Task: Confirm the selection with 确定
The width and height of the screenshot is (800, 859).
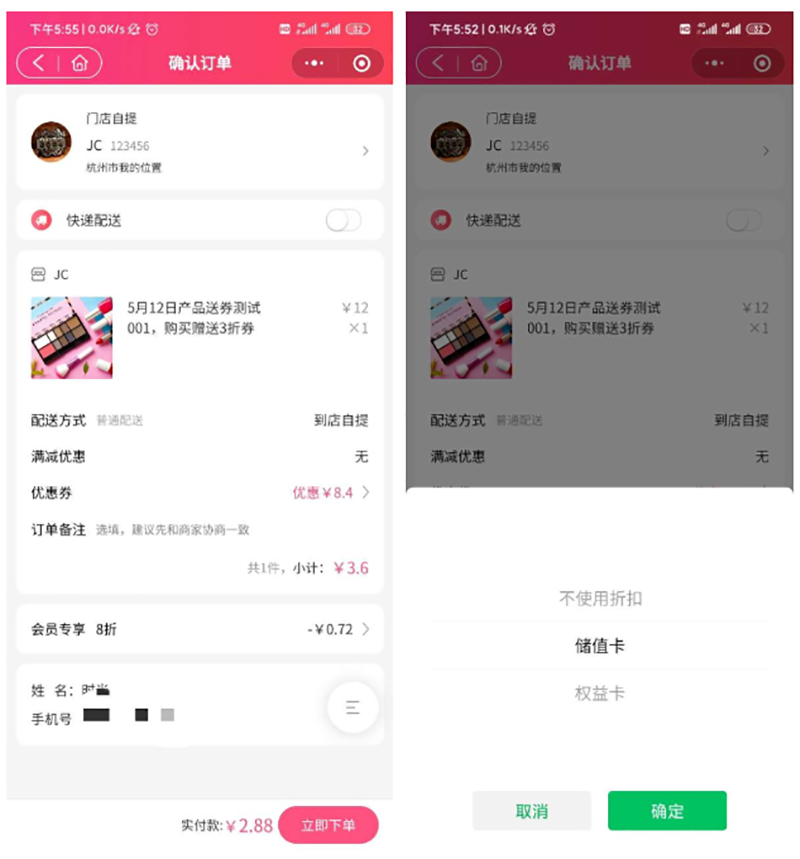Action: pyautogui.click(x=667, y=811)
